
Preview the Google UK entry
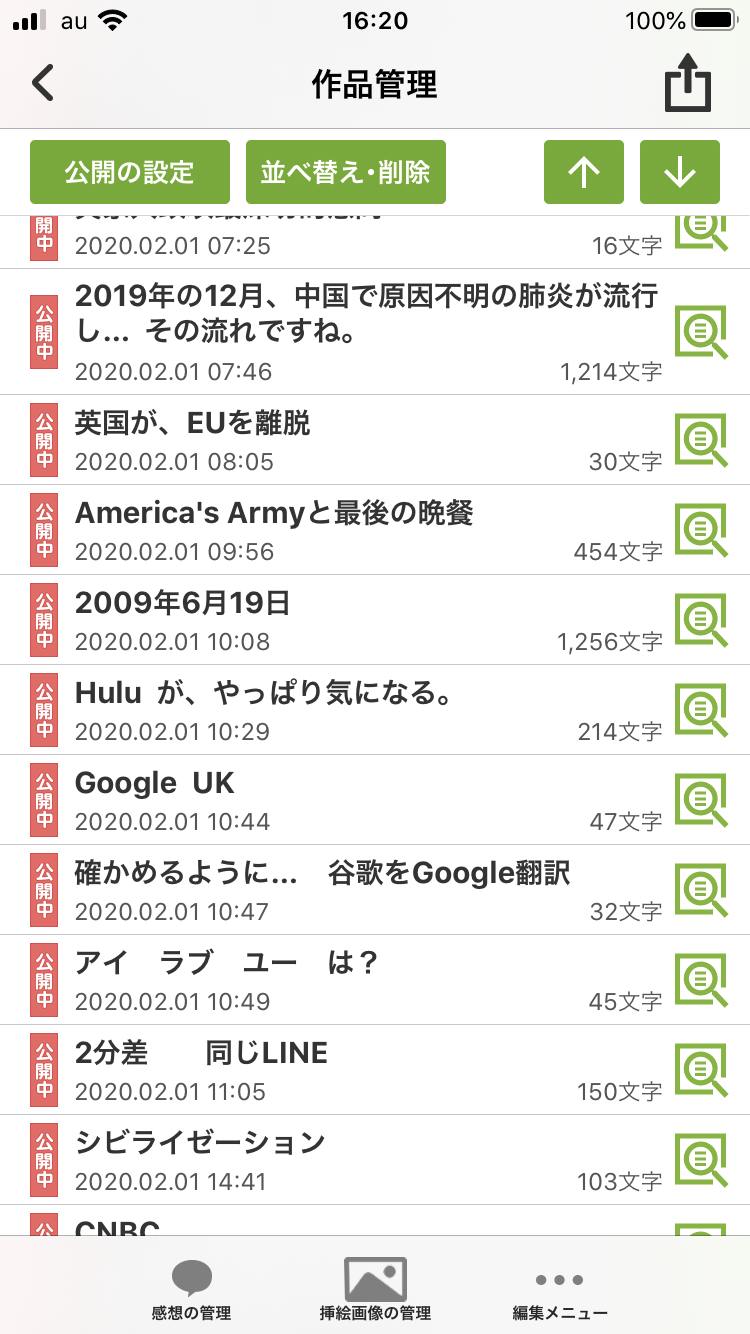coord(700,800)
